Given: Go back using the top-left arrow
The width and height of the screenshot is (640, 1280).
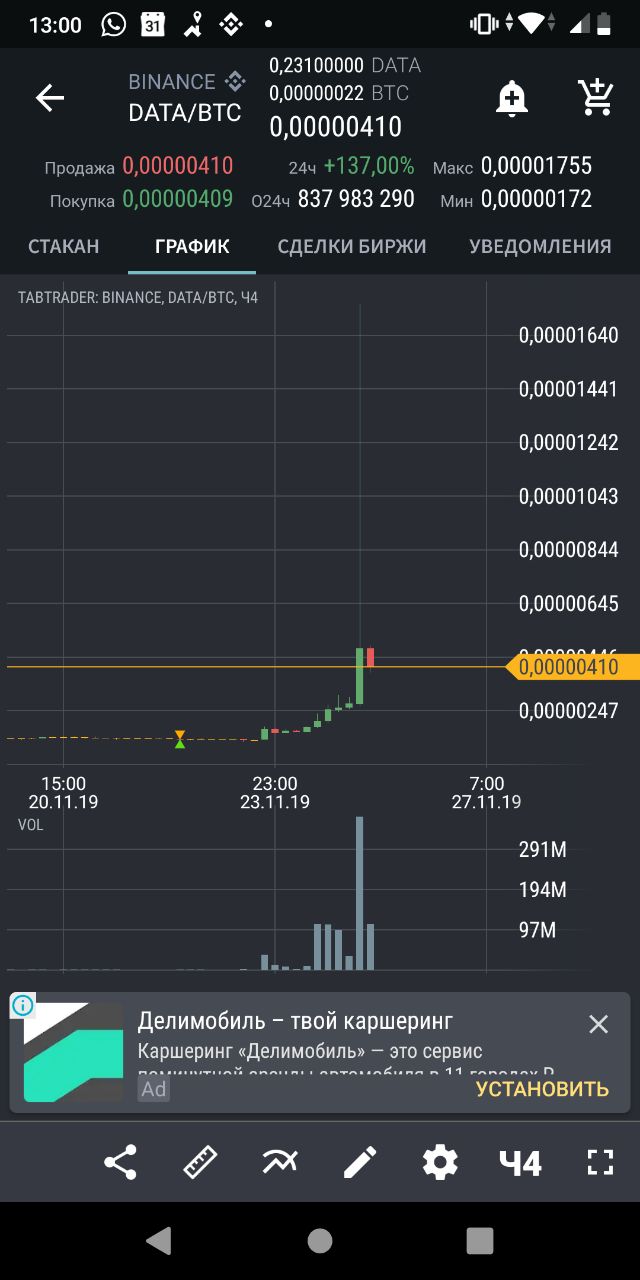Looking at the screenshot, I should [x=49, y=97].
